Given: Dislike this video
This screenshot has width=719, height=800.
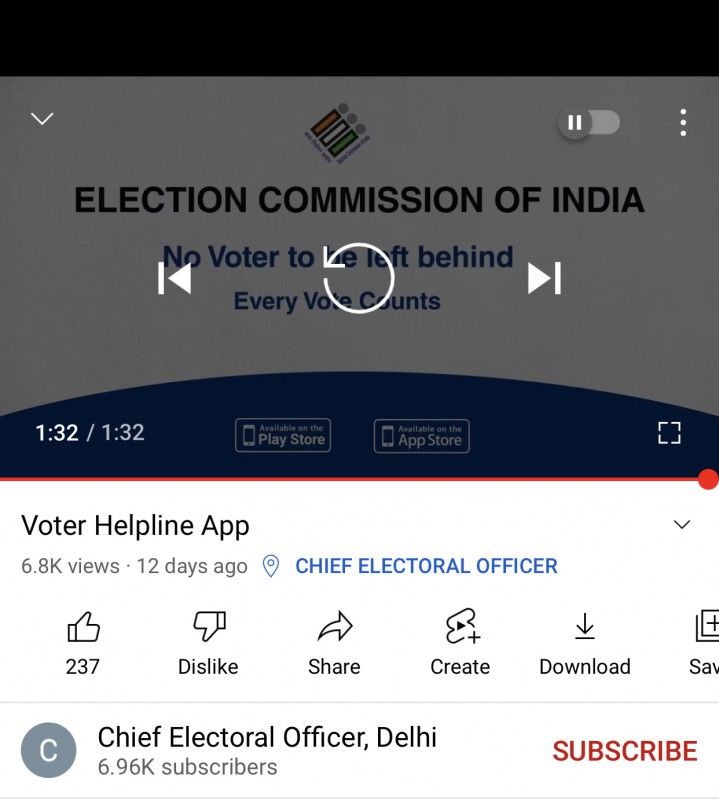Looking at the screenshot, I should [208, 641].
